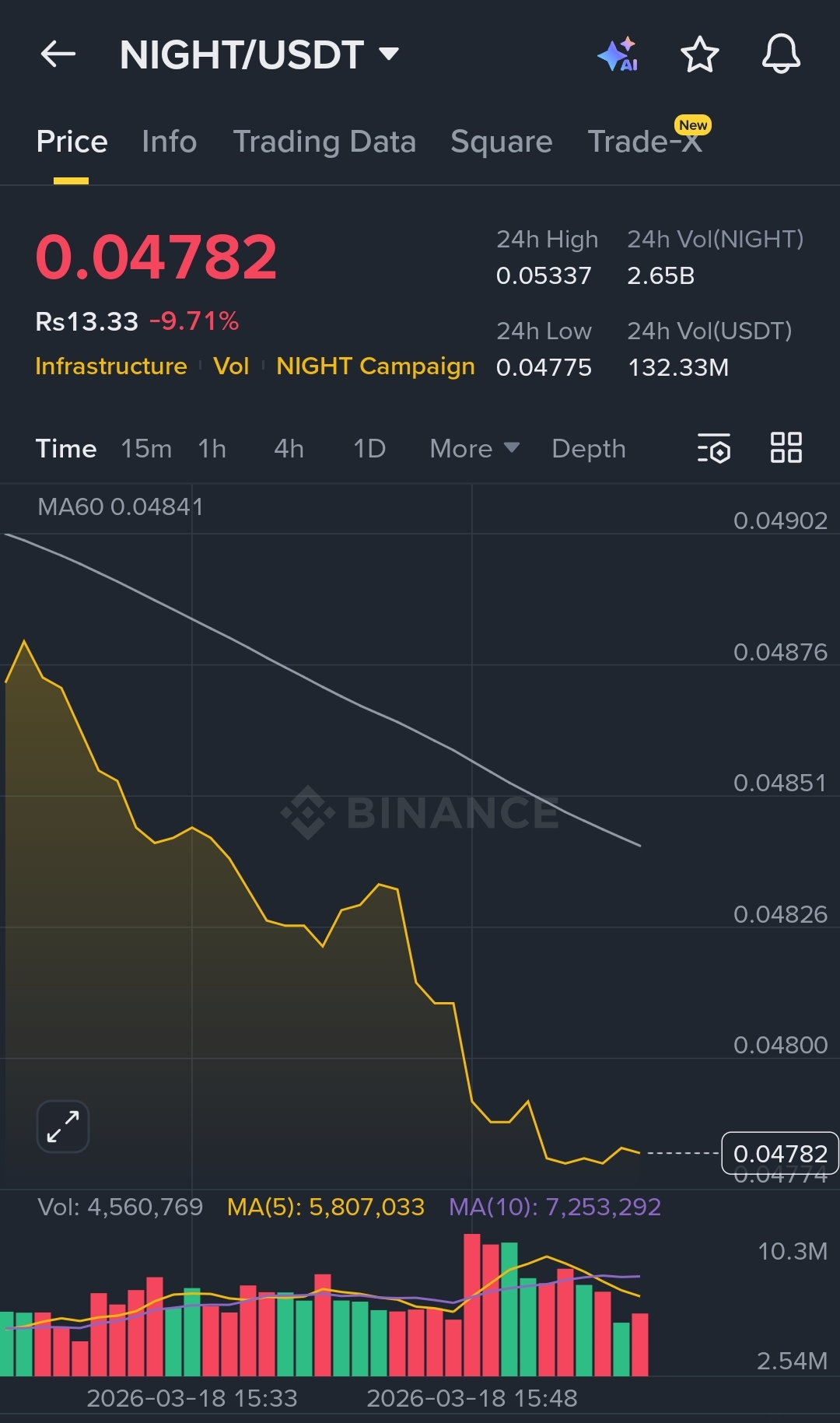
Task: Select the 15m chart interval
Action: tap(146, 449)
